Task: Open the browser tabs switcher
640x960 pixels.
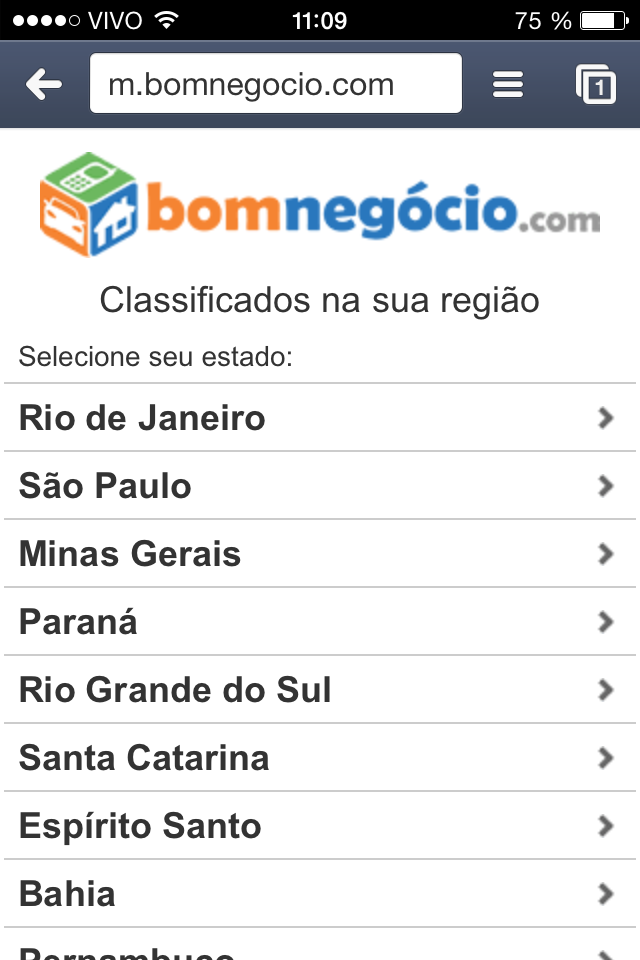Action: [596, 85]
